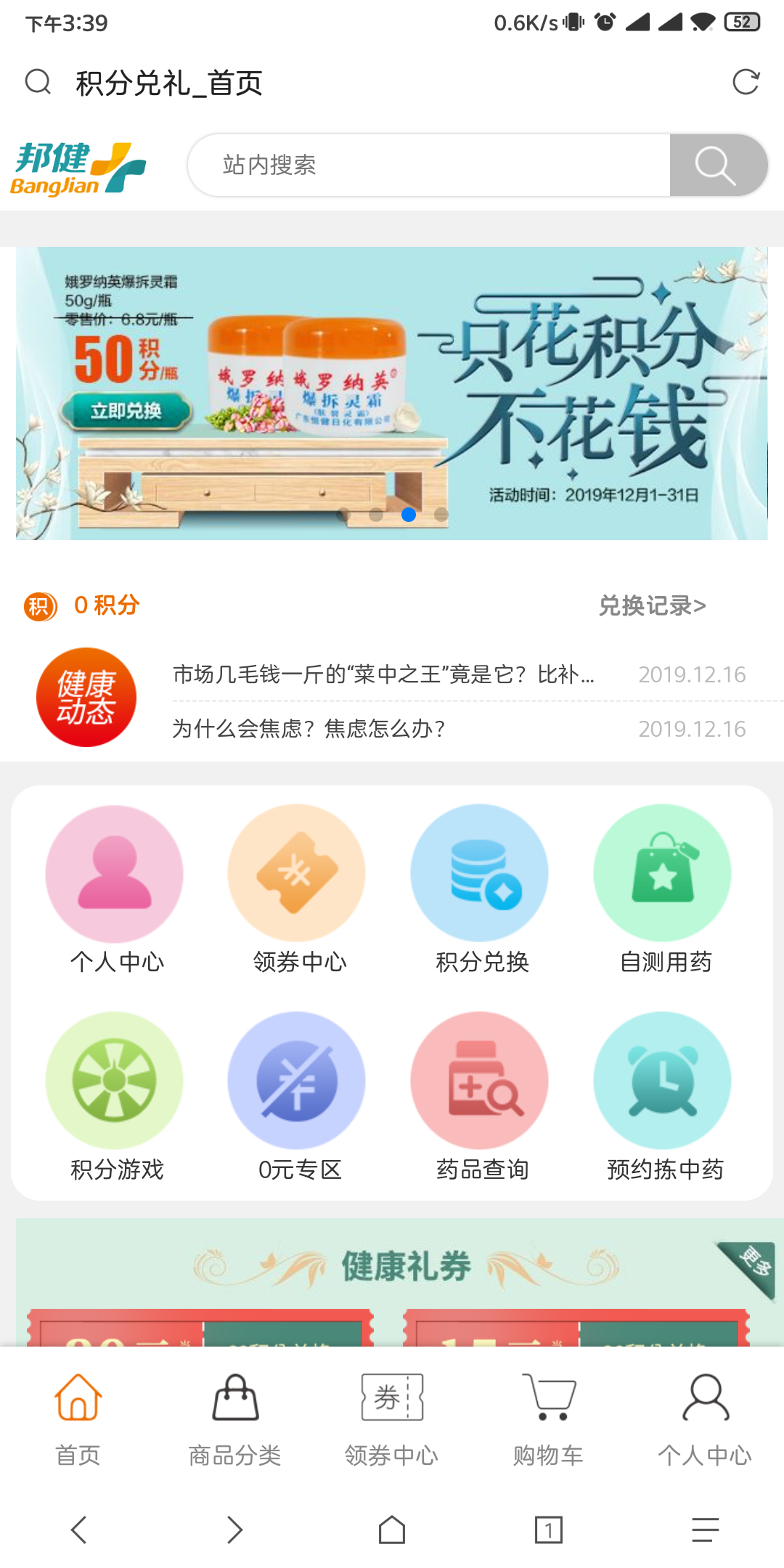
Task: Tap the 站内搜索 search field
Action: (x=428, y=165)
